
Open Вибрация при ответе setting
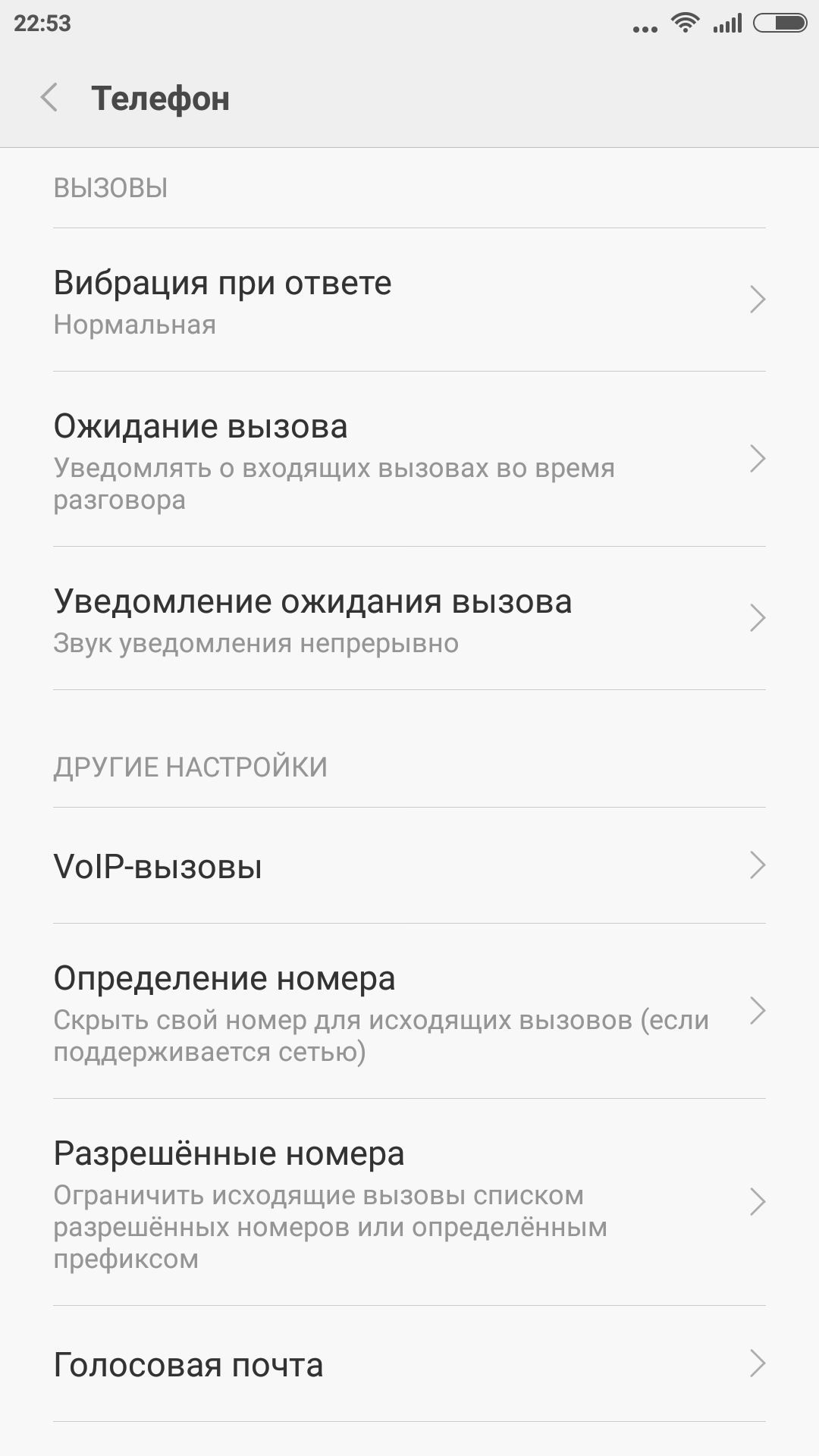(409, 300)
